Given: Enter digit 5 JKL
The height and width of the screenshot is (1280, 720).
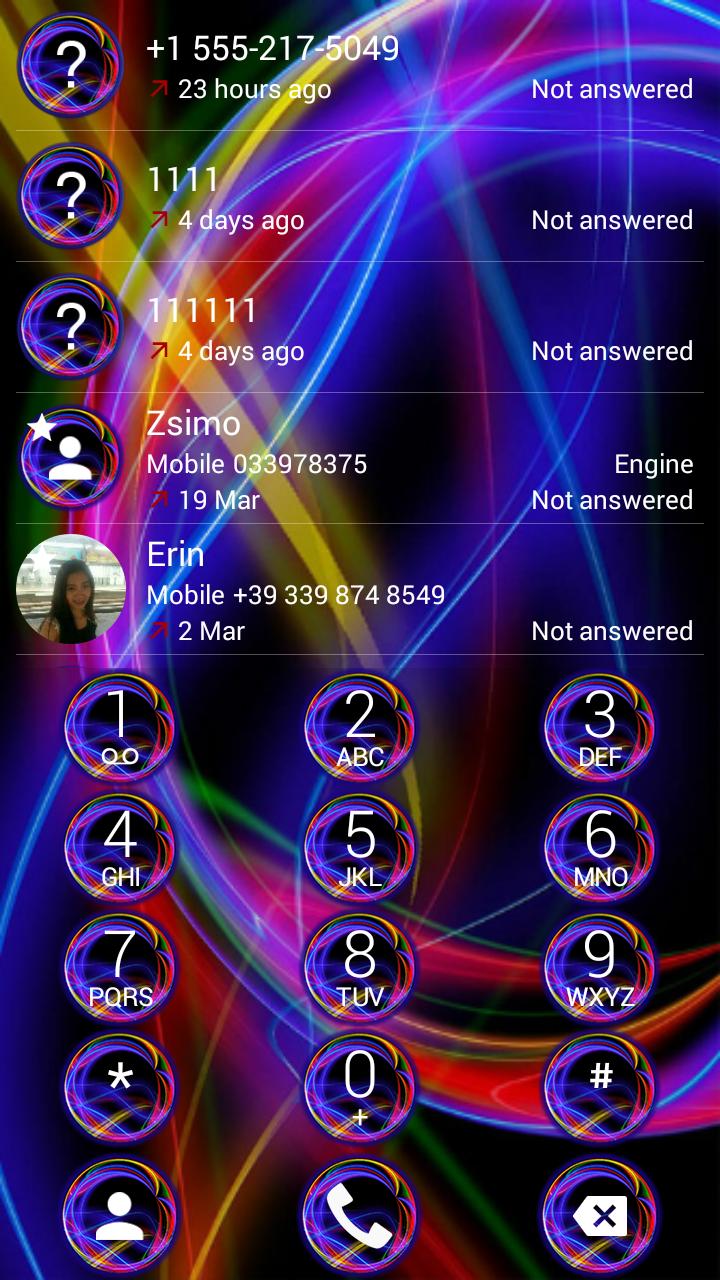Looking at the screenshot, I should (x=360, y=848).
